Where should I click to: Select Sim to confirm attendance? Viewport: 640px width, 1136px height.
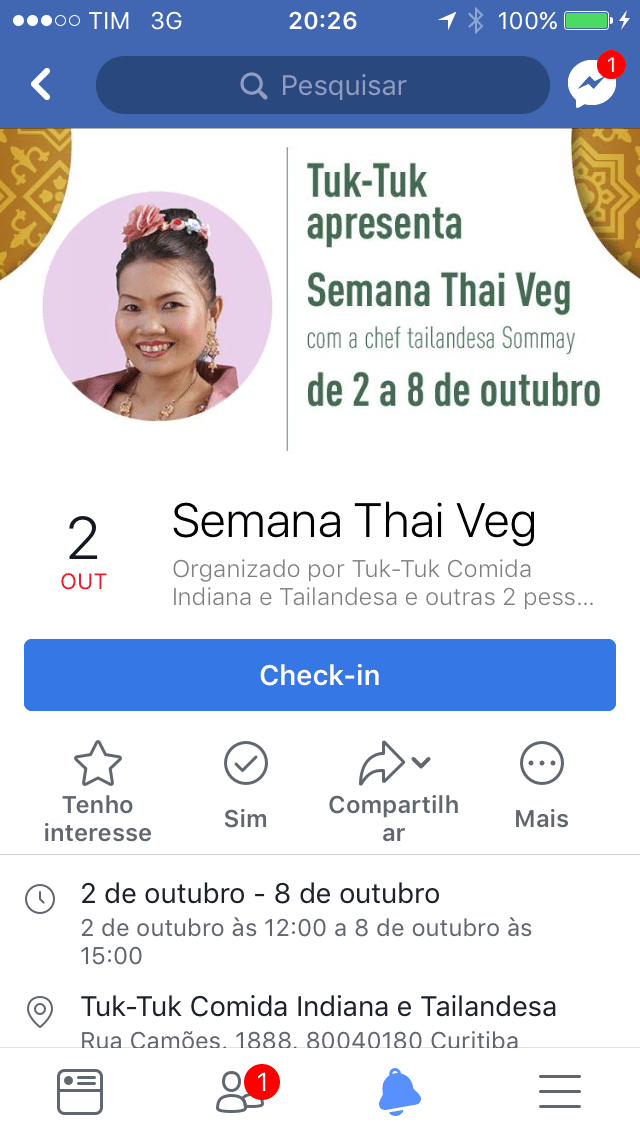pyautogui.click(x=245, y=788)
